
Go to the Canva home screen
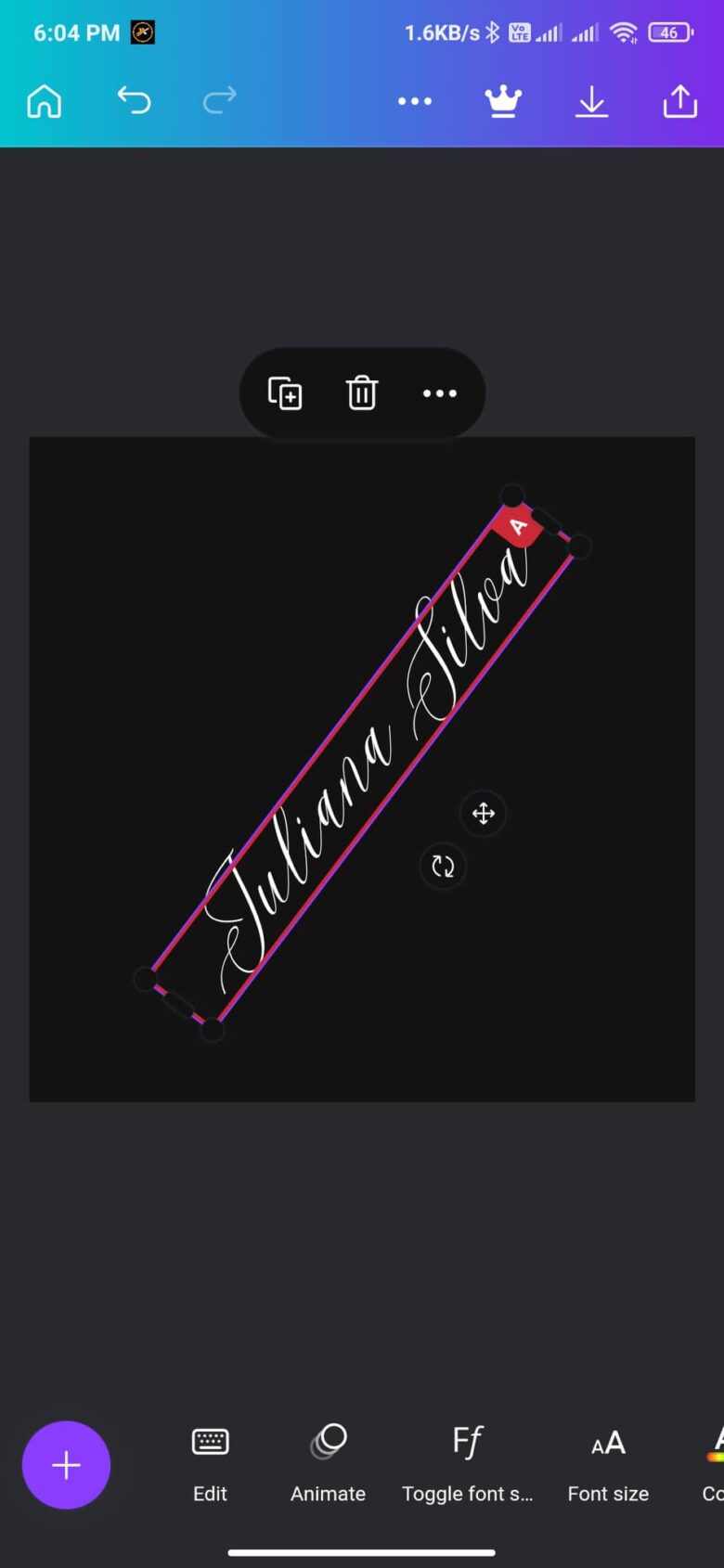pyautogui.click(x=44, y=101)
